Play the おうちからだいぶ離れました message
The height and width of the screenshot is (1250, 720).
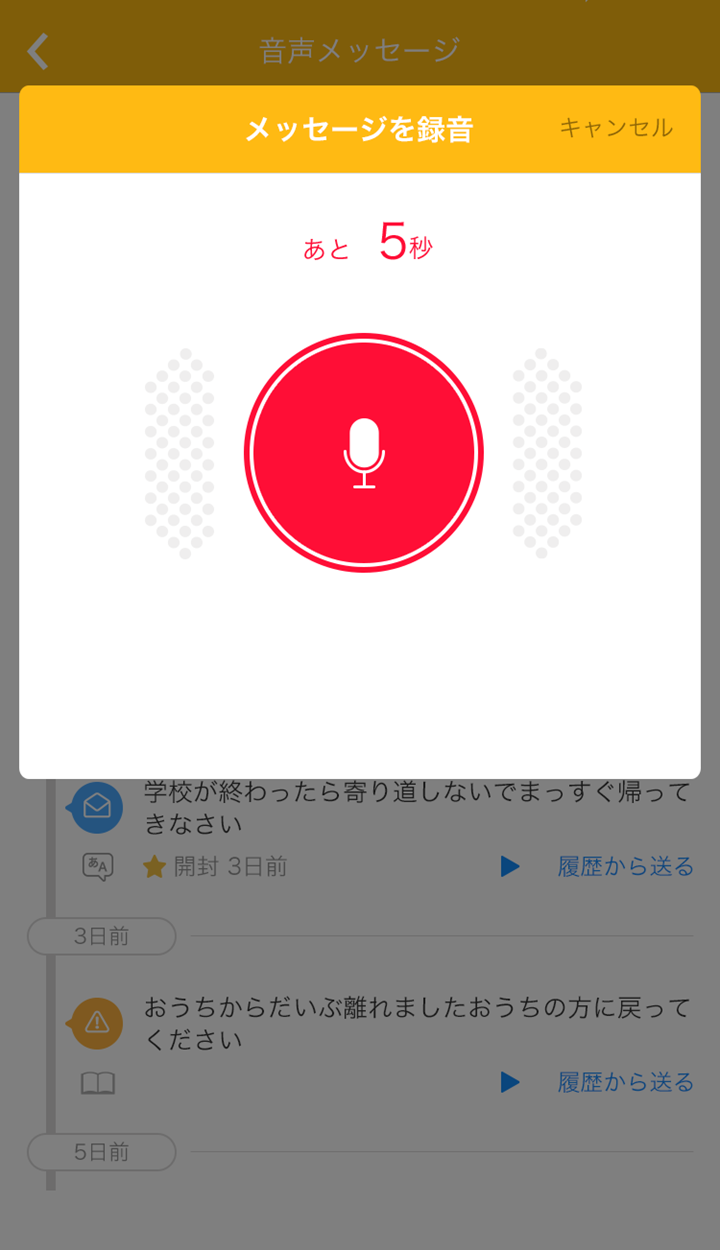[510, 1082]
